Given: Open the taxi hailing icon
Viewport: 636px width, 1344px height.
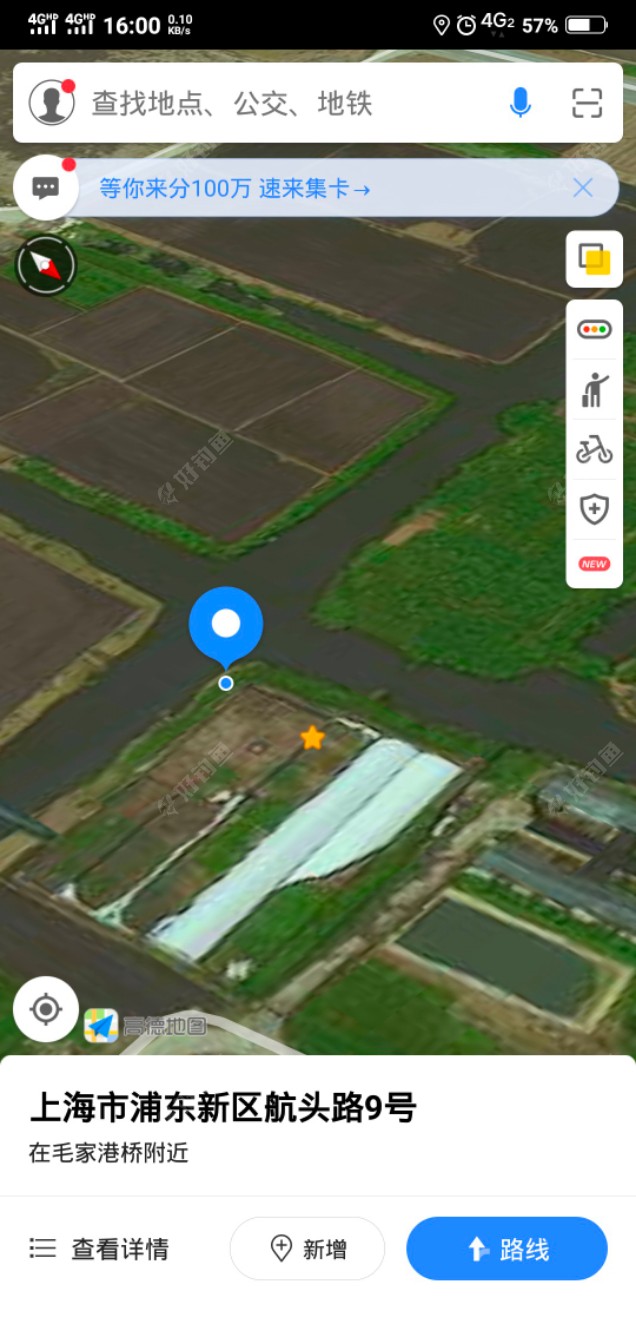Looking at the screenshot, I should pyautogui.click(x=594, y=390).
